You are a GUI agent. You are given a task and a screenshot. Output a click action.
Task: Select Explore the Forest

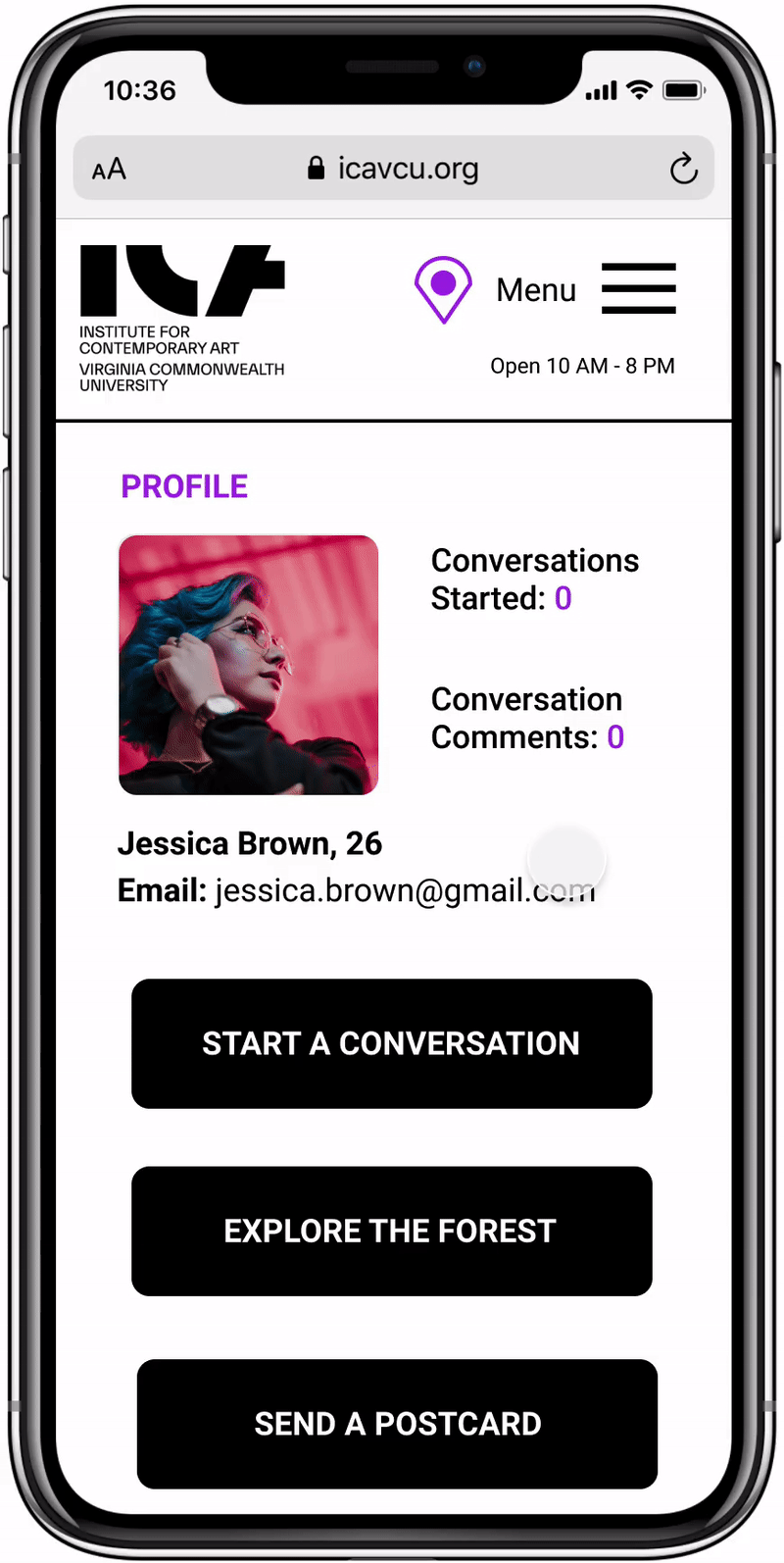point(392,1231)
